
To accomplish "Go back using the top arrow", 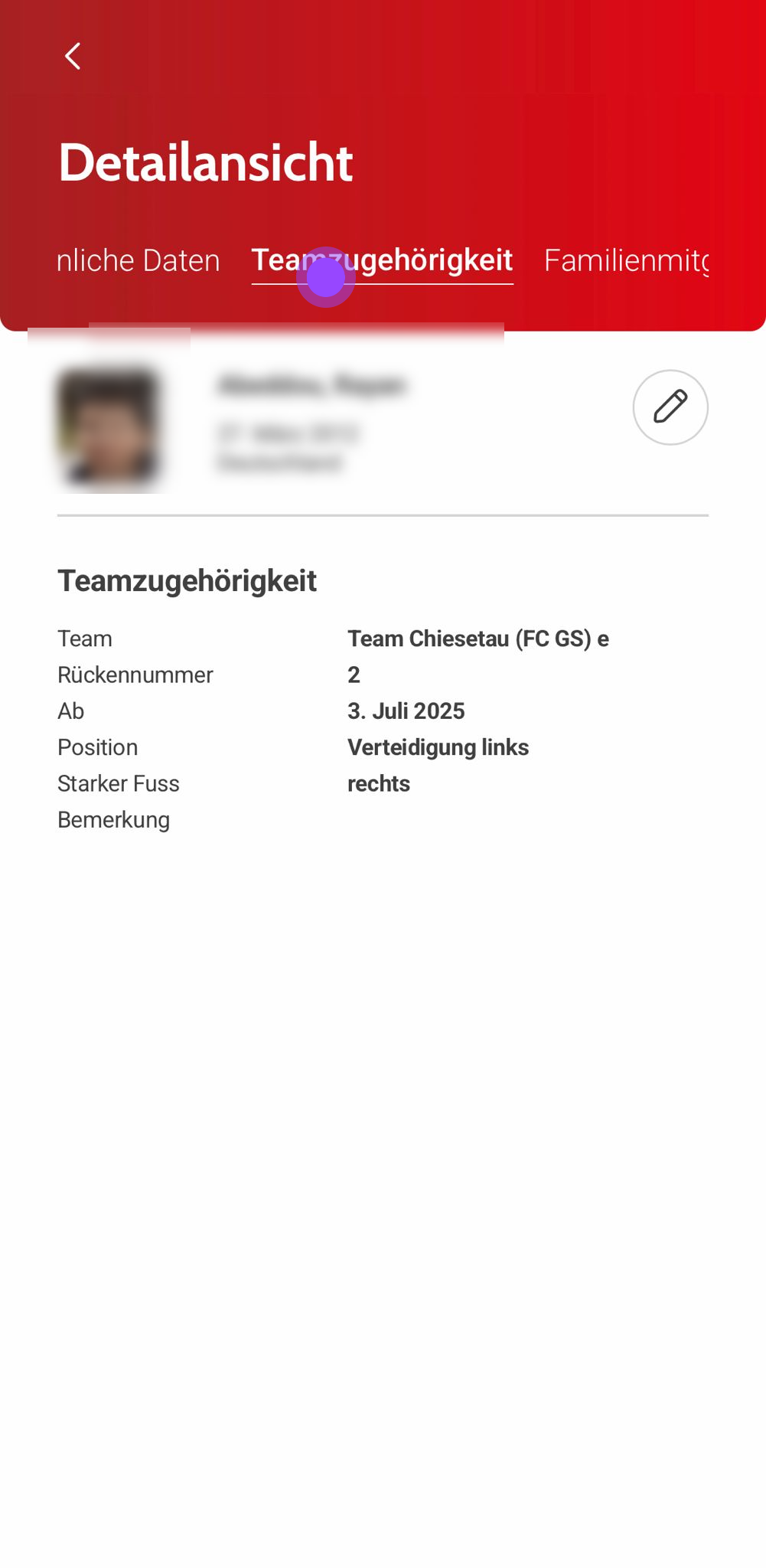I will (73, 56).
